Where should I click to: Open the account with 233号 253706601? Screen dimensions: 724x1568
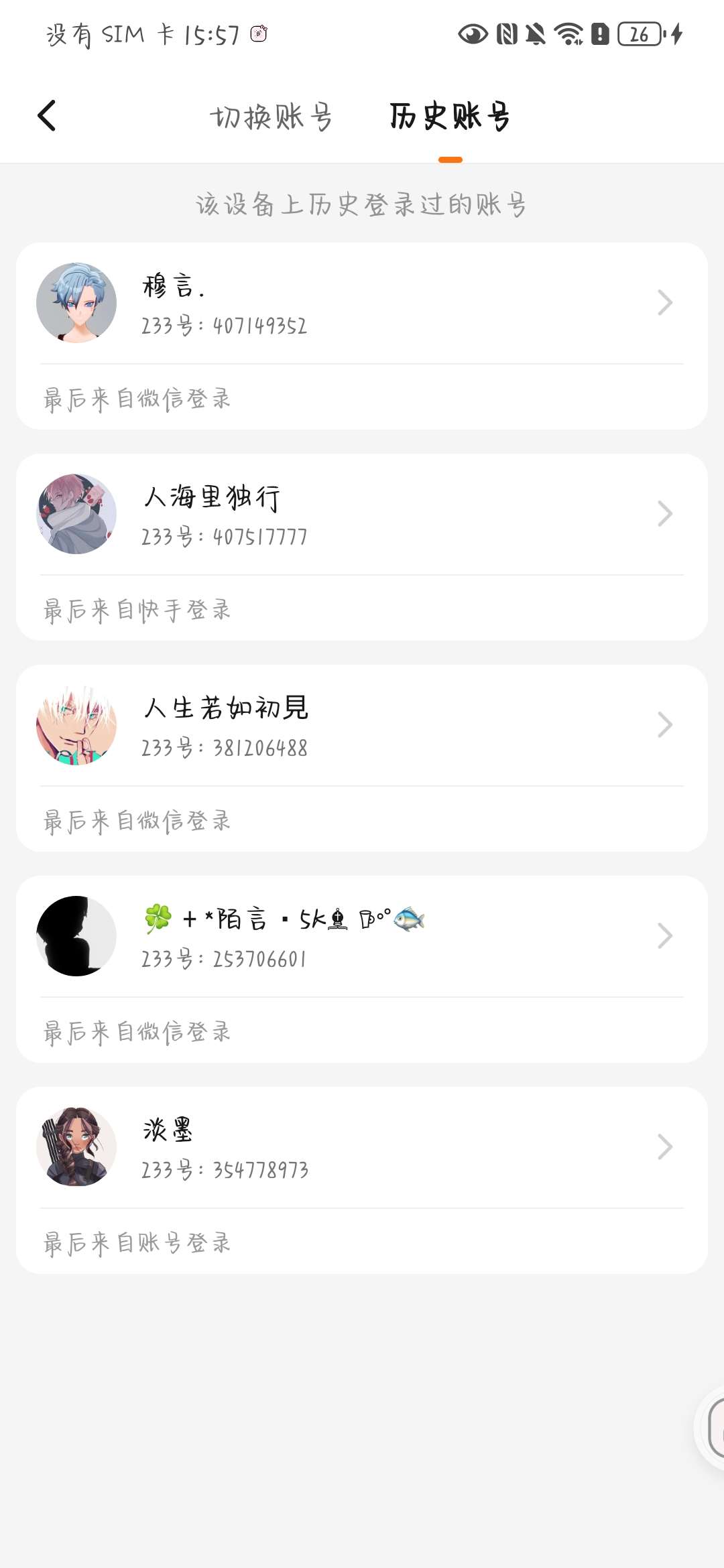coord(362,937)
